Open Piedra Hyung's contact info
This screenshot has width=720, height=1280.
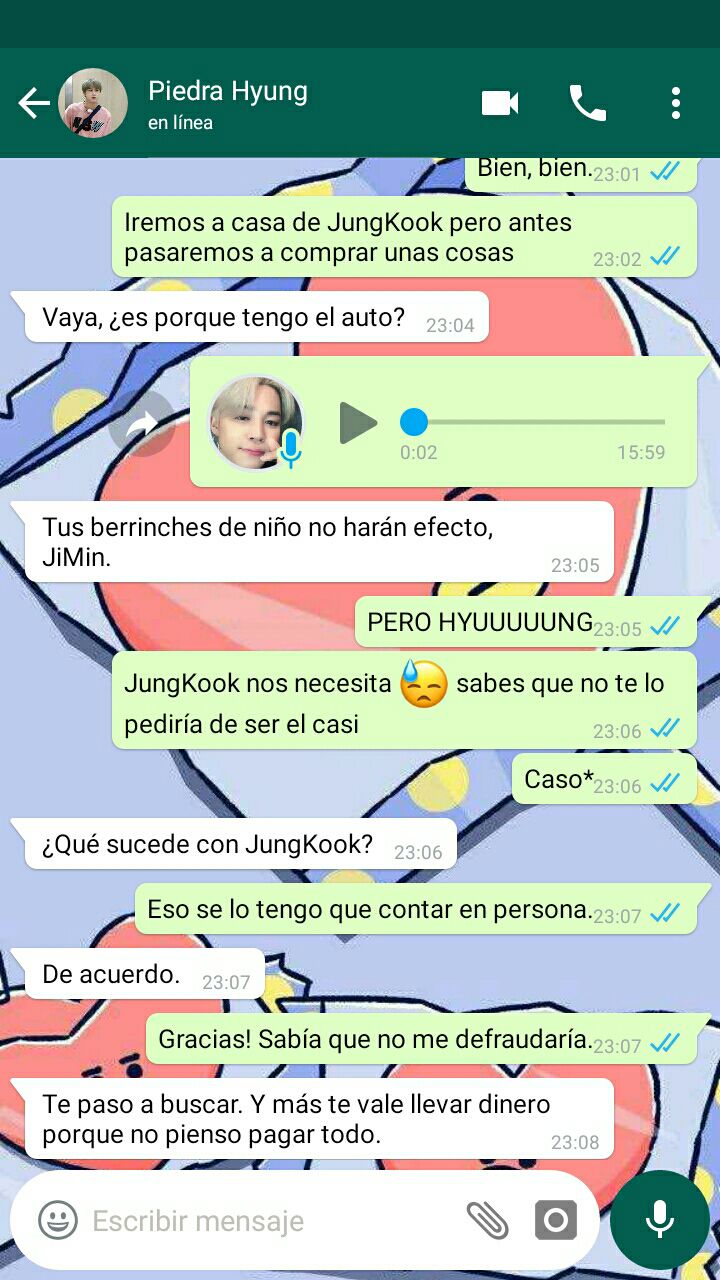coord(227,103)
